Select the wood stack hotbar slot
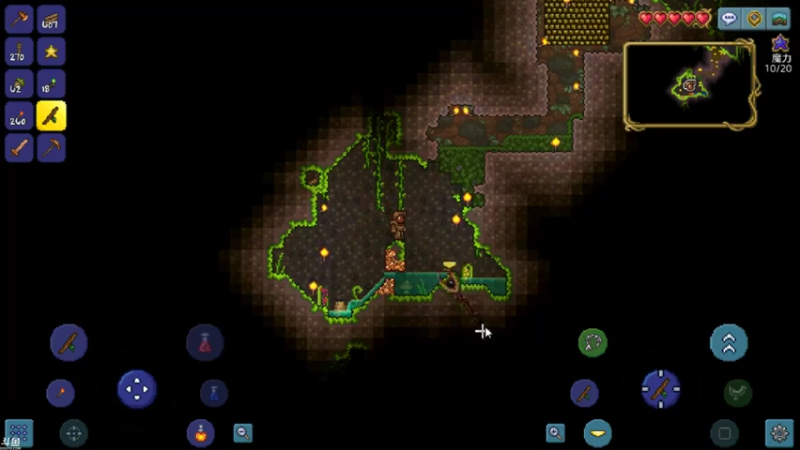800x450 pixels. point(51,19)
